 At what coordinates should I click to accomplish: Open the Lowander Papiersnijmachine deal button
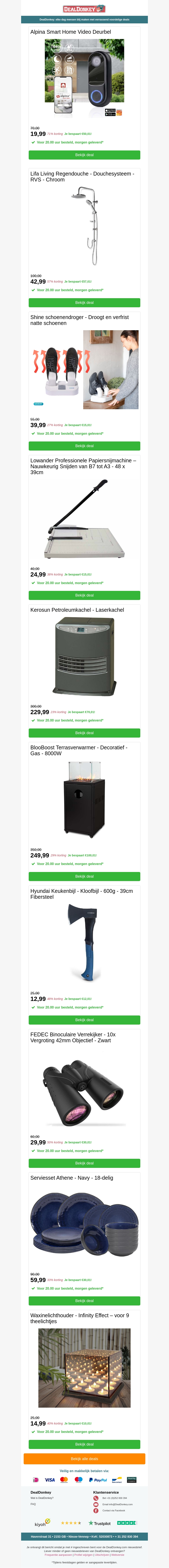point(84,595)
